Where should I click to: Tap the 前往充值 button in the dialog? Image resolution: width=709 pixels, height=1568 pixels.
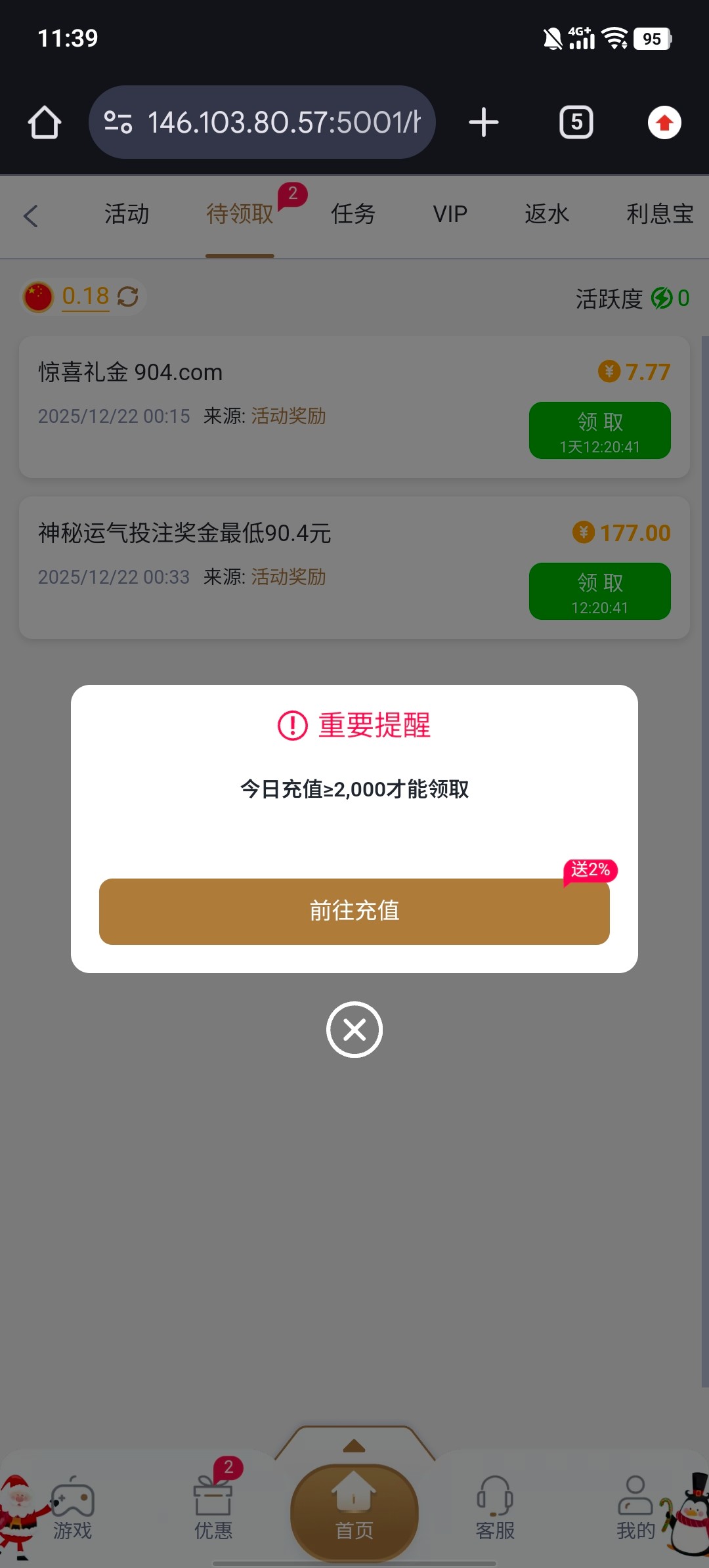pos(354,911)
